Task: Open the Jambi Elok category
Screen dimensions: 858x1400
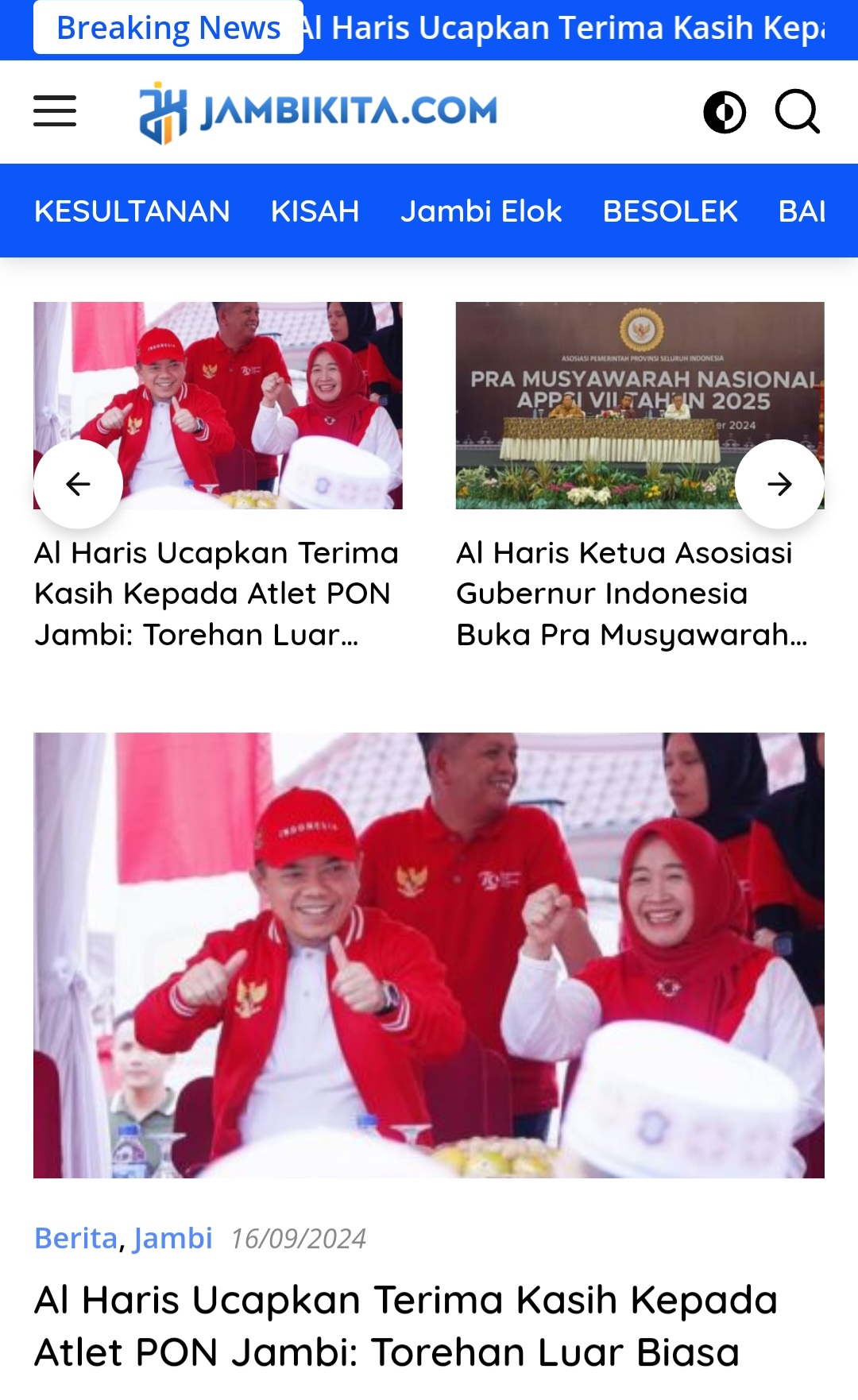Action: (x=481, y=211)
